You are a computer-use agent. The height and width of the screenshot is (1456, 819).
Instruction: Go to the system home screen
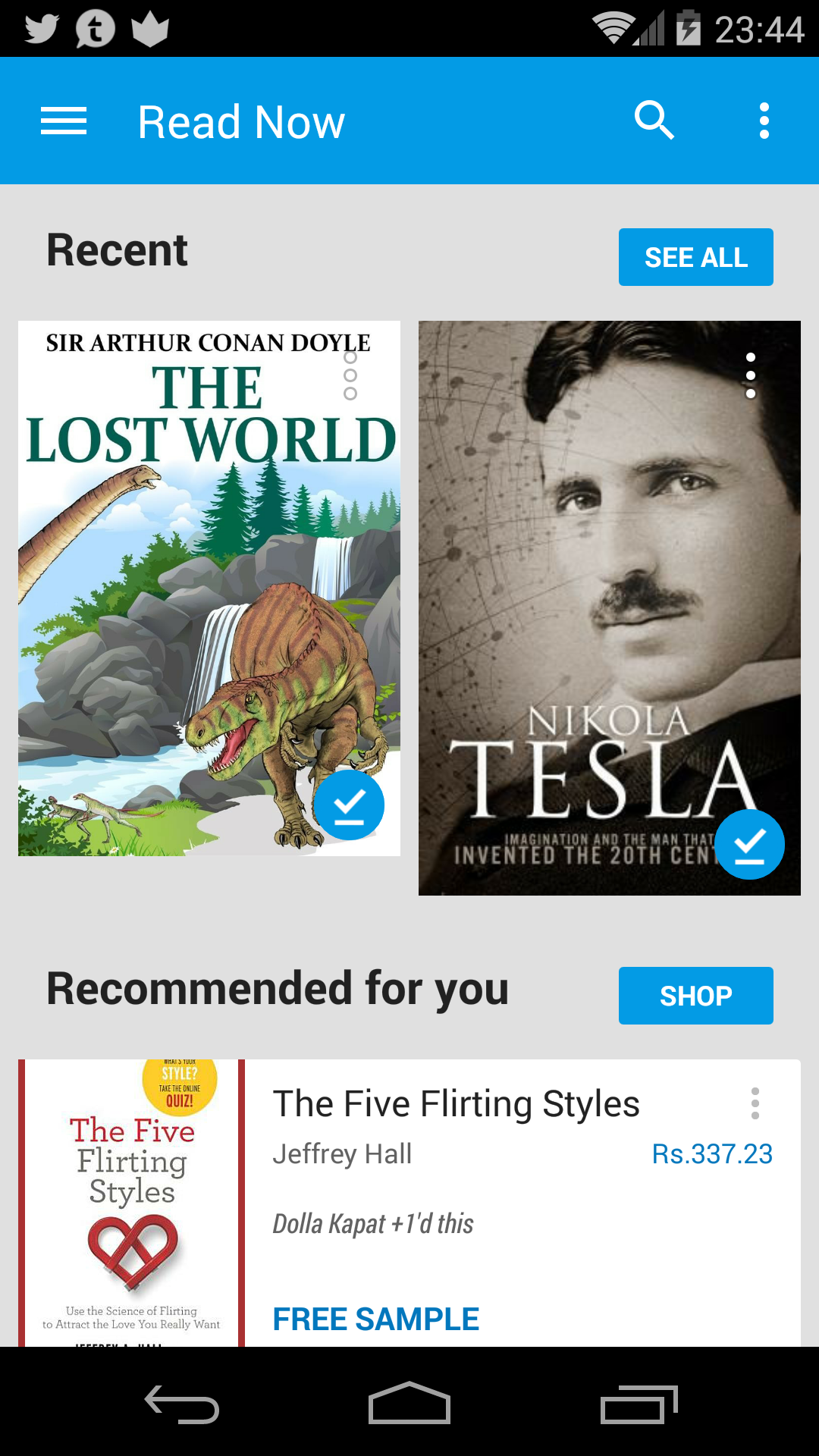[x=409, y=1405]
